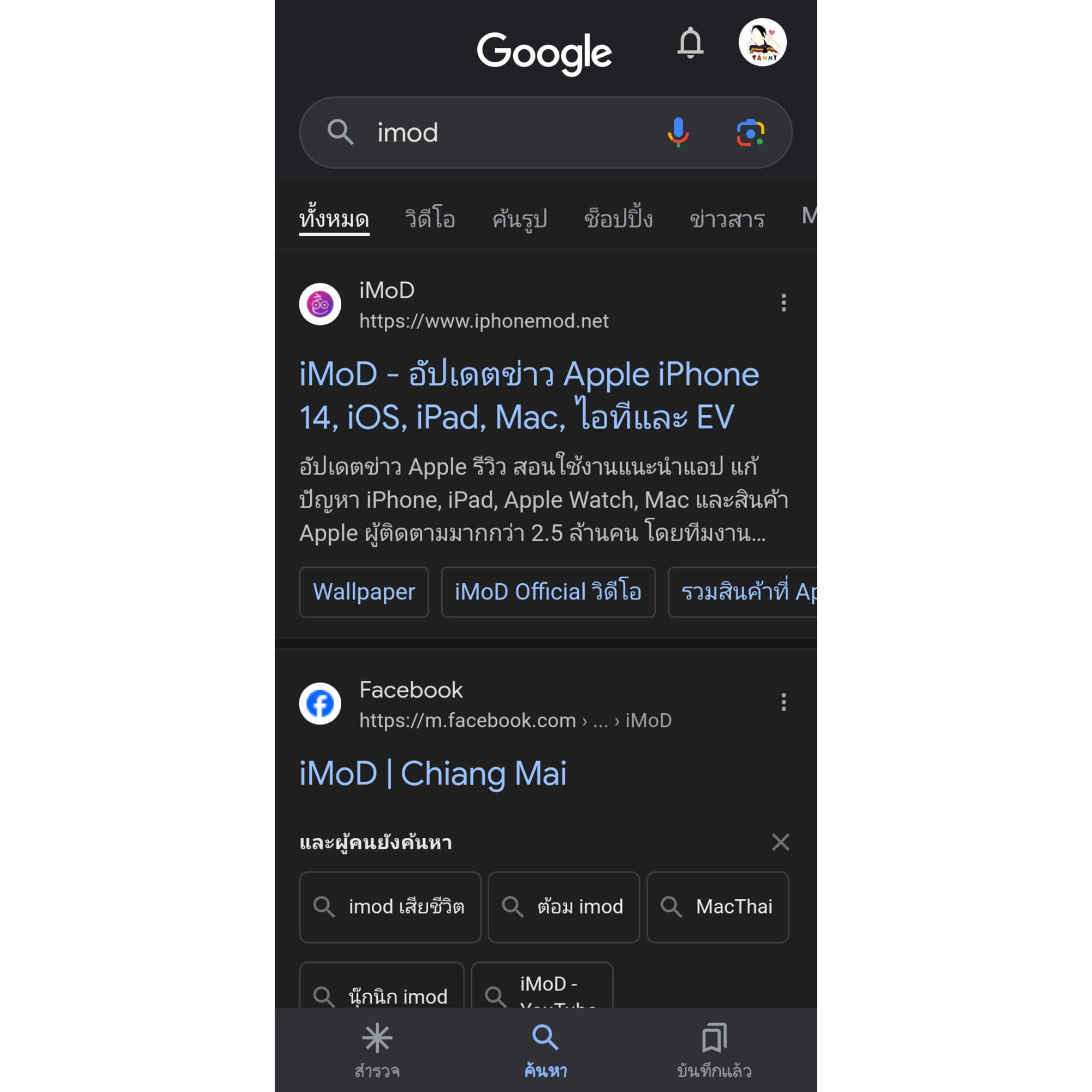Select the iMoD Official วิดีโอ chip
1092x1092 pixels.
pyautogui.click(x=548, y=592)
